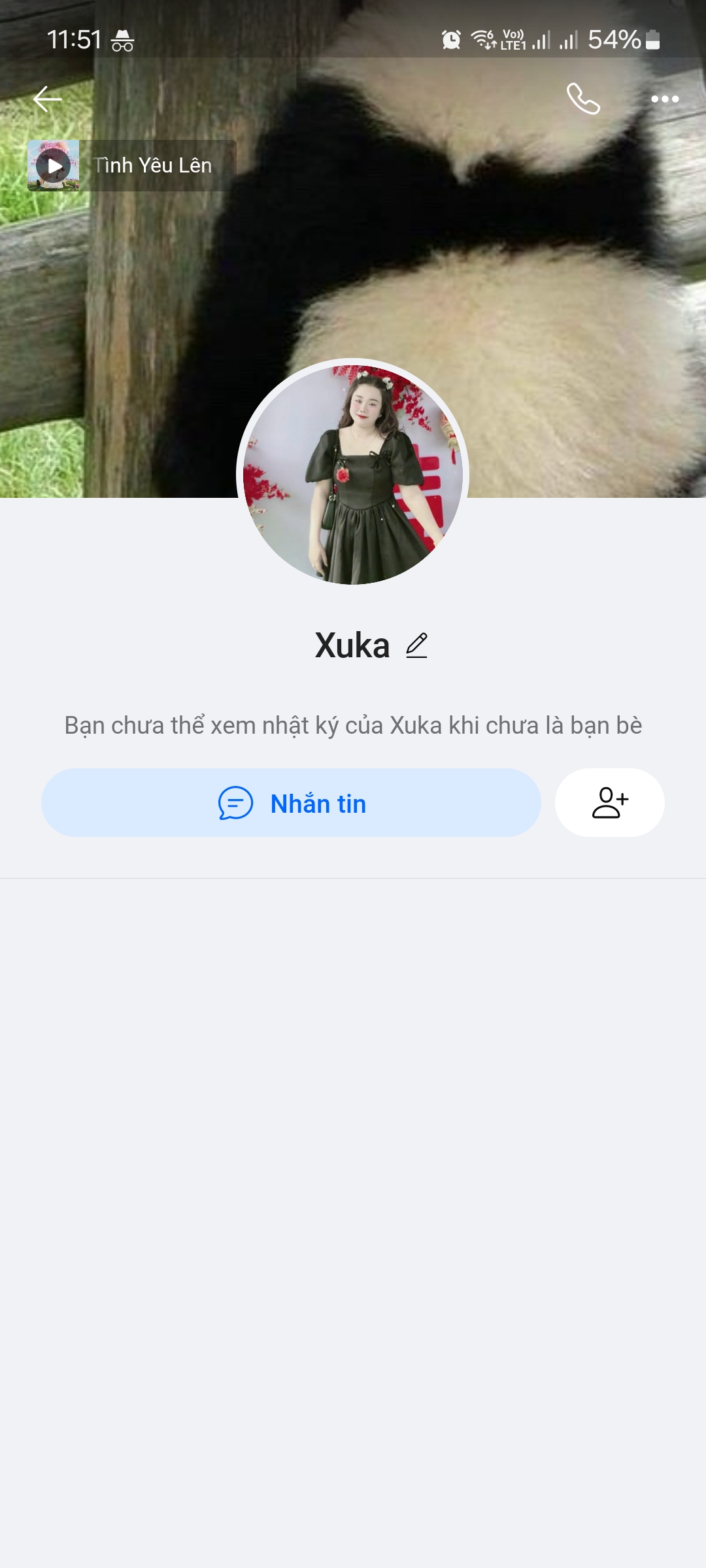Play the song Tình Yêu Lên
The image size is (706, 1568).
pos(54,166)
